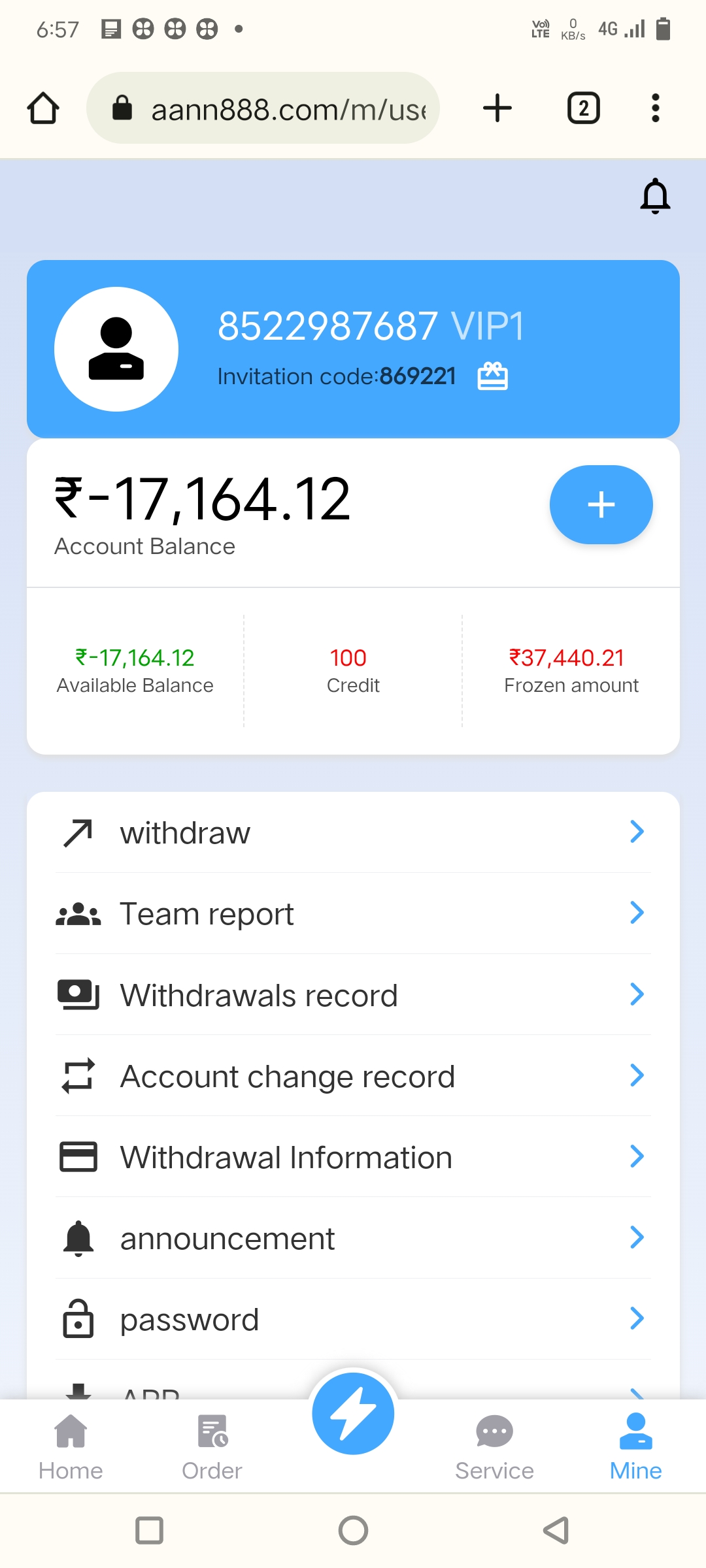Viewport: 706px width, 1568px height.
Task: View the Team report
Action: click(x=353, y=914)
